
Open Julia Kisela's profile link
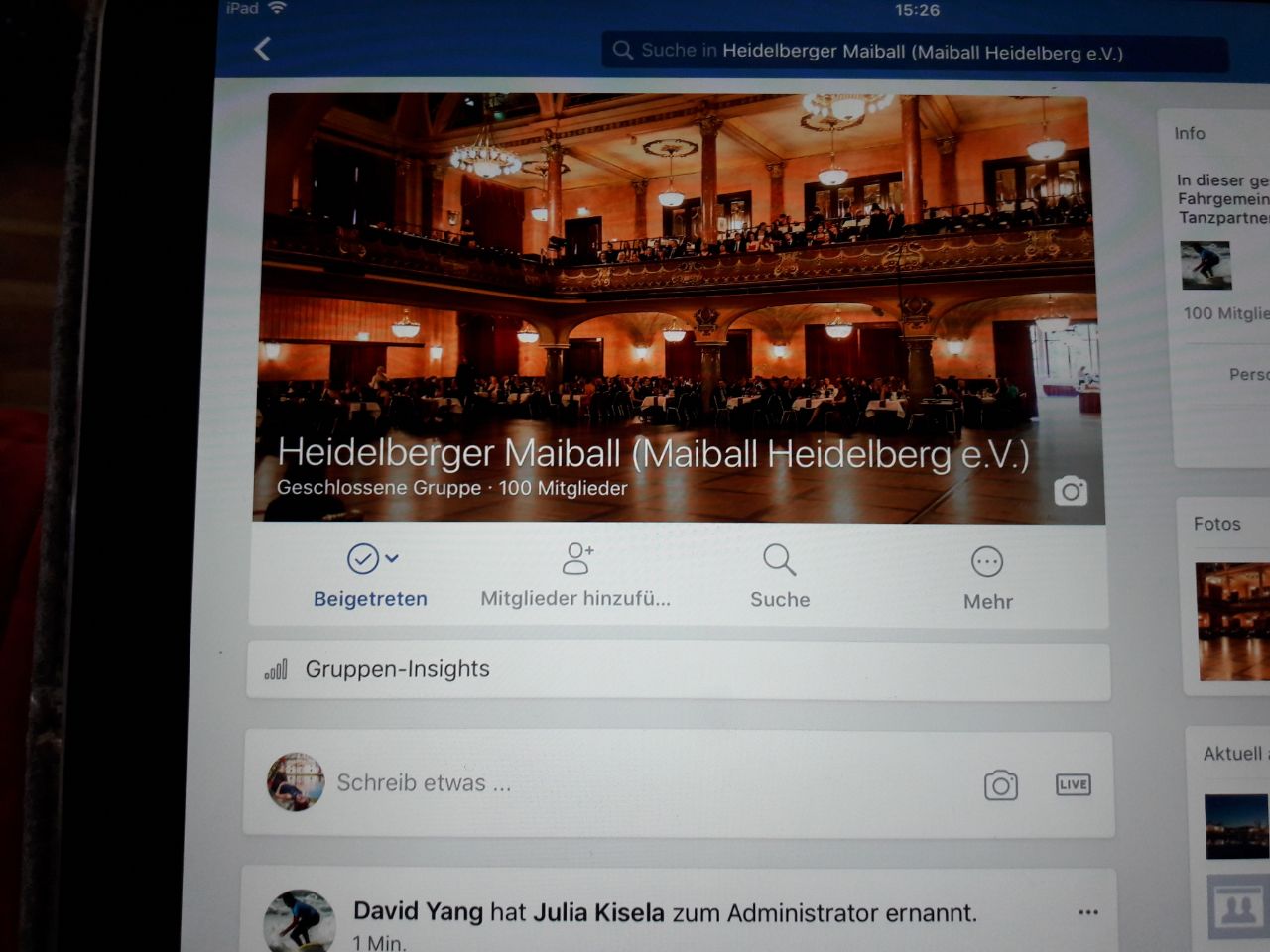pyautogui.click(x=598, y=912)
